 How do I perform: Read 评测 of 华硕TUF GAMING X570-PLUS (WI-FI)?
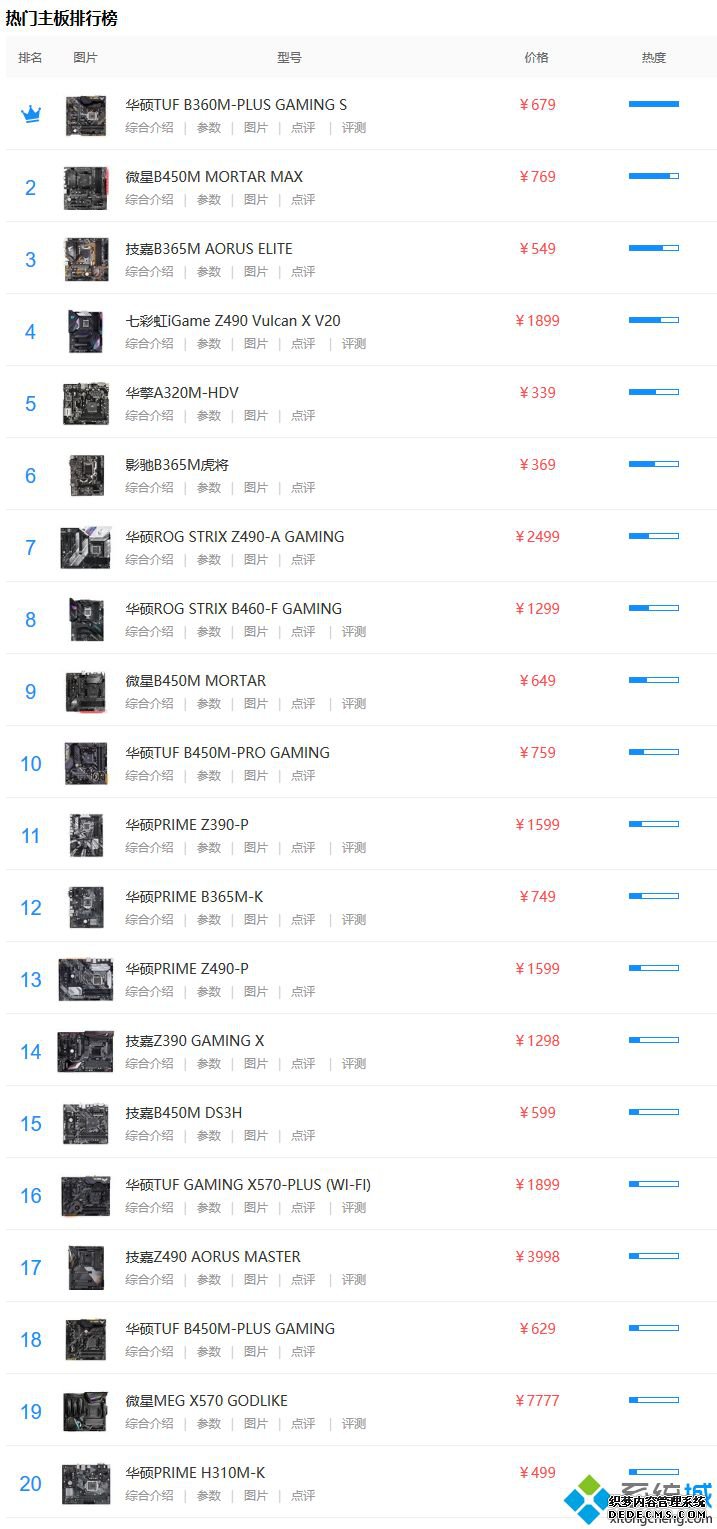click(x=354, y=1208)
